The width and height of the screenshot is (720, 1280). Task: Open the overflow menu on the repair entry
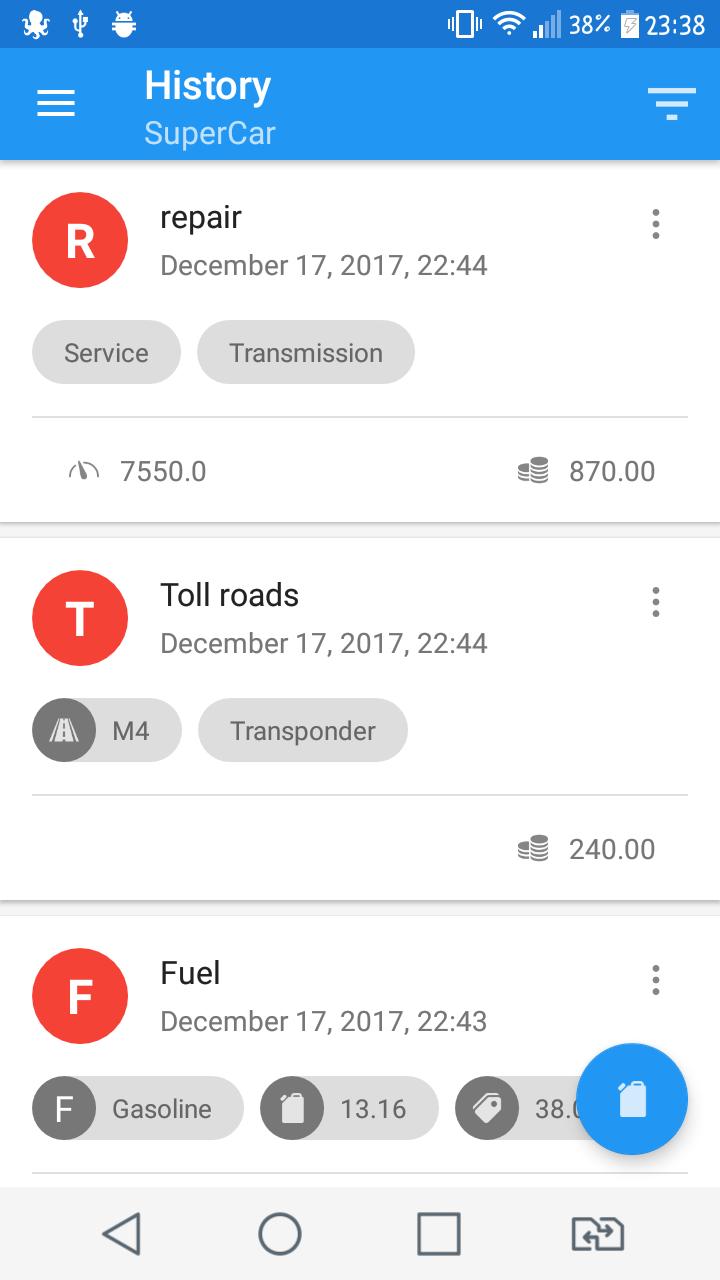point(655,225)
